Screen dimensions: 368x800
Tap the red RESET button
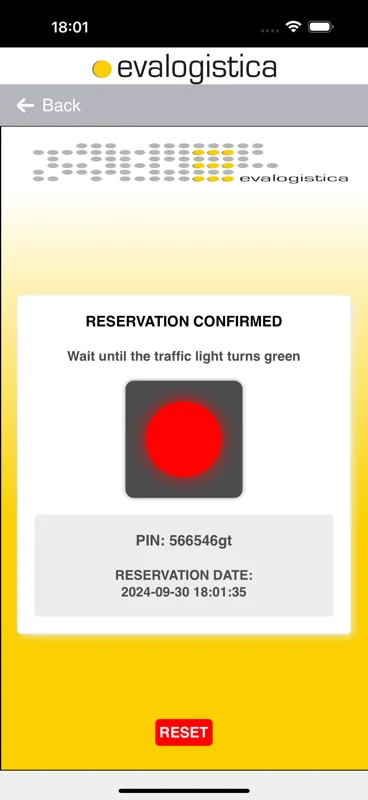tap(184, 732)
